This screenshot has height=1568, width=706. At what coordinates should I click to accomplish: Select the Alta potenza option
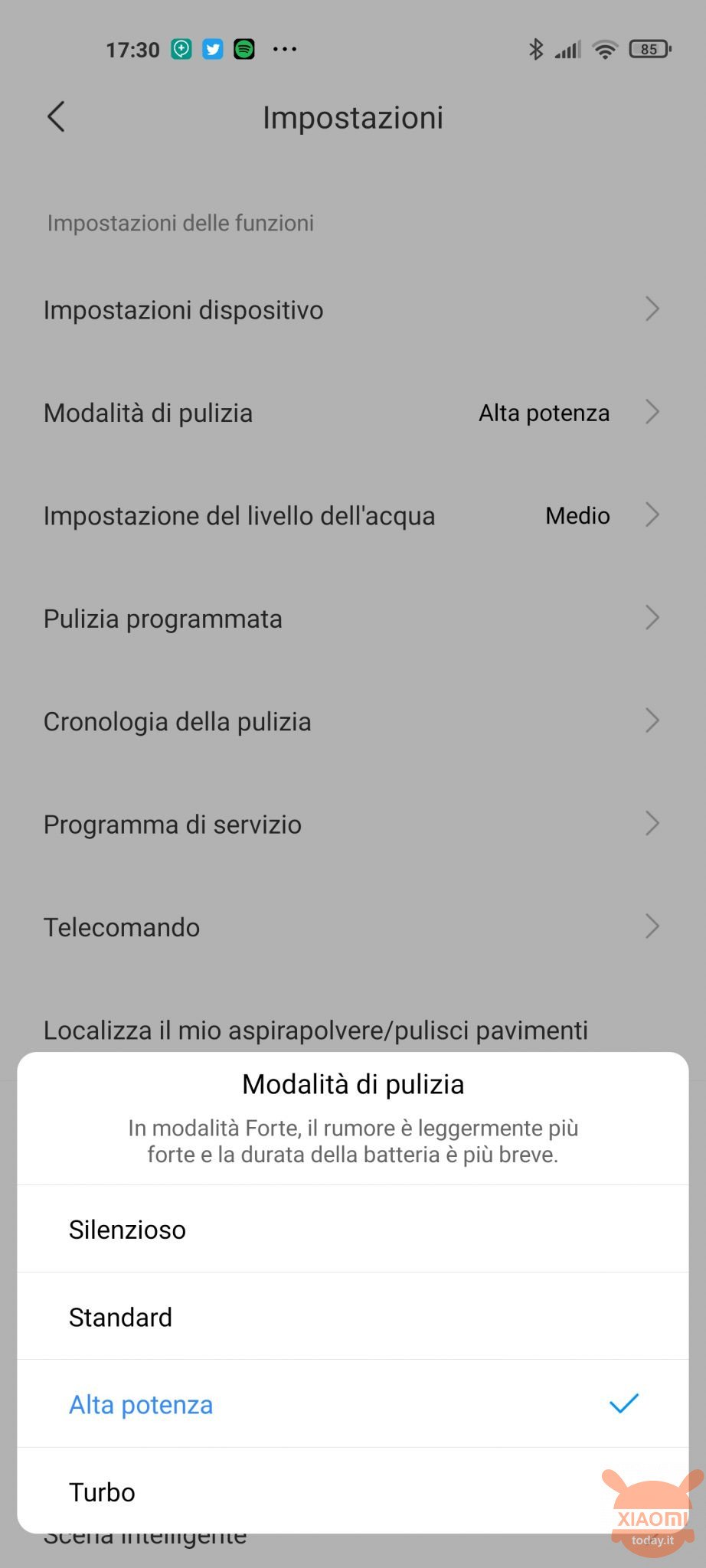point(353,1404)
